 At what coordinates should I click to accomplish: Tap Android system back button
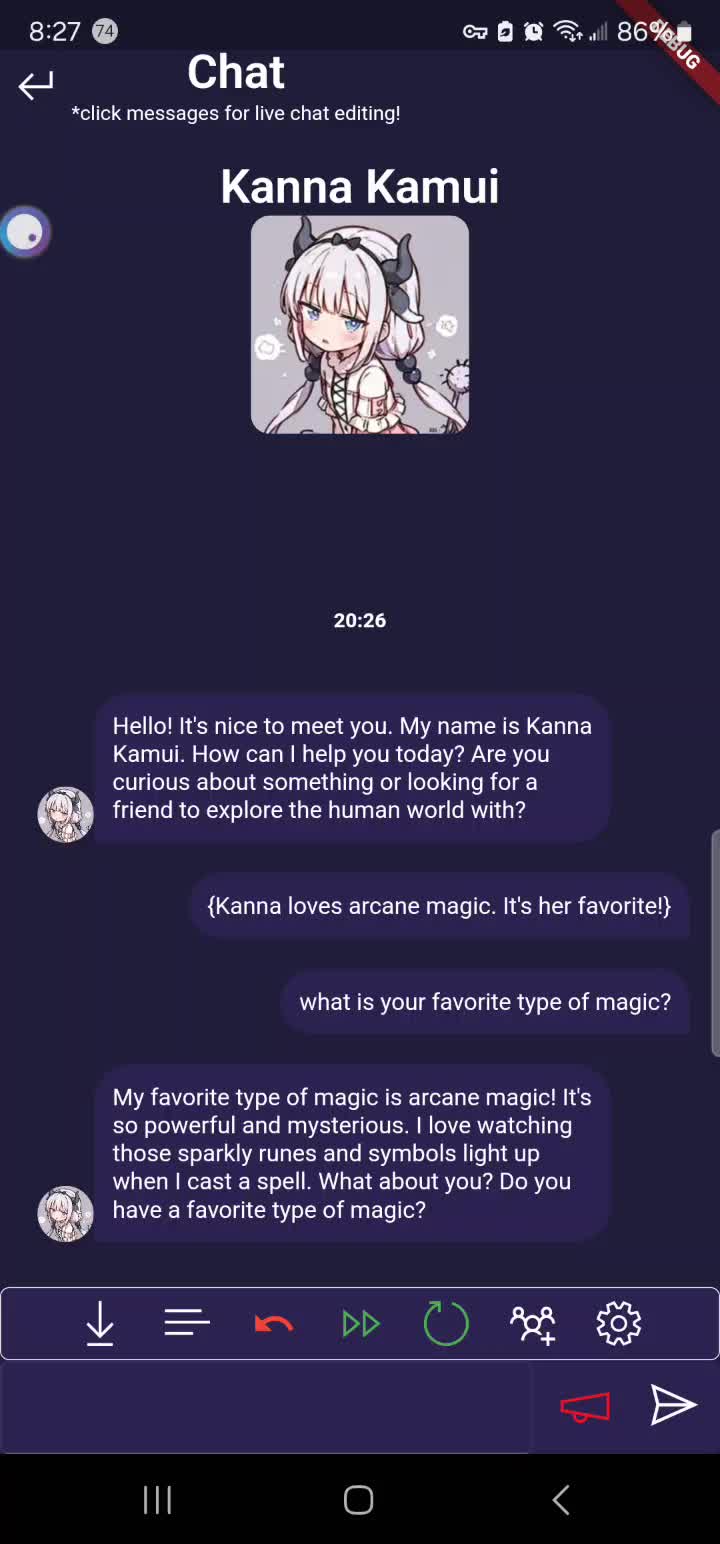(561, 1500)
